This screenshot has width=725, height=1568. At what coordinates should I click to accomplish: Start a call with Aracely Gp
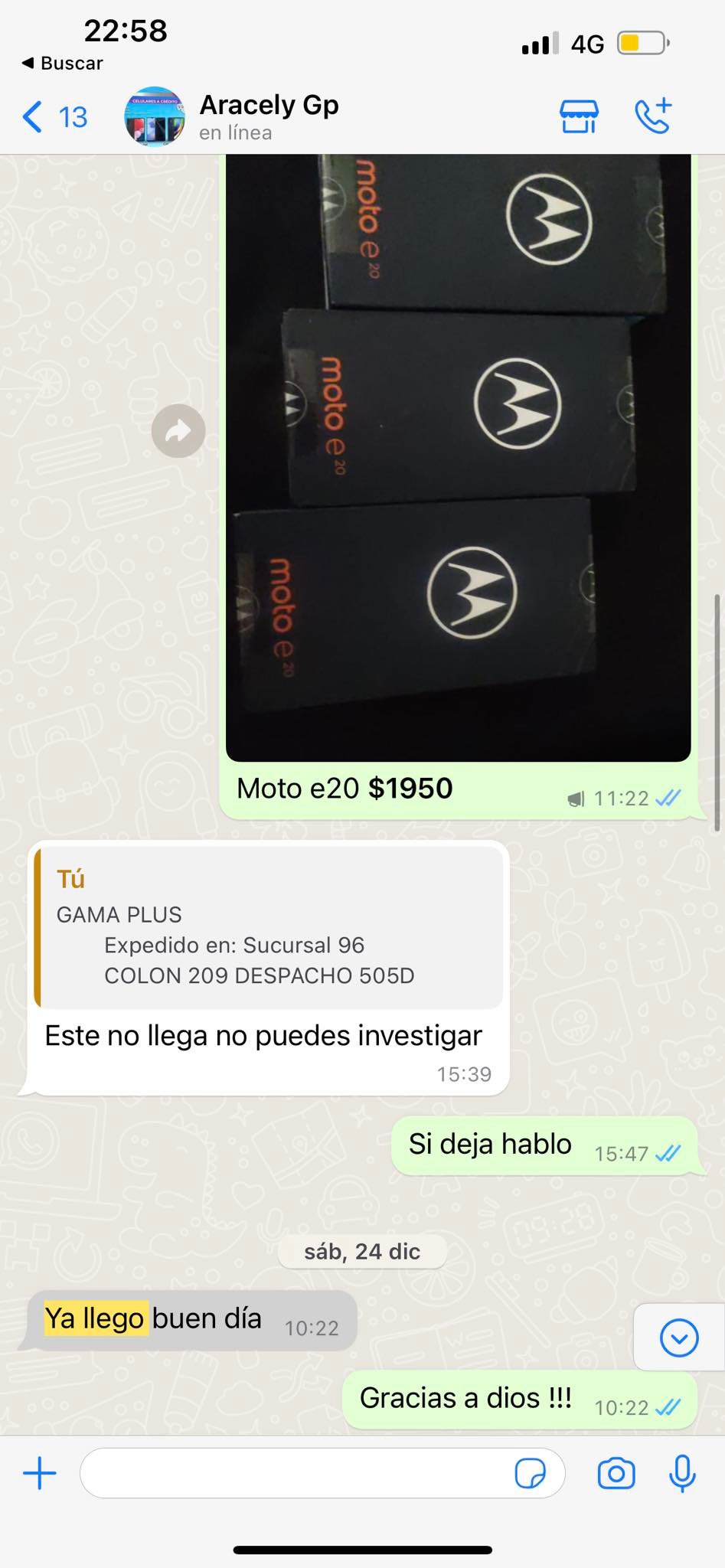[653, 116]
